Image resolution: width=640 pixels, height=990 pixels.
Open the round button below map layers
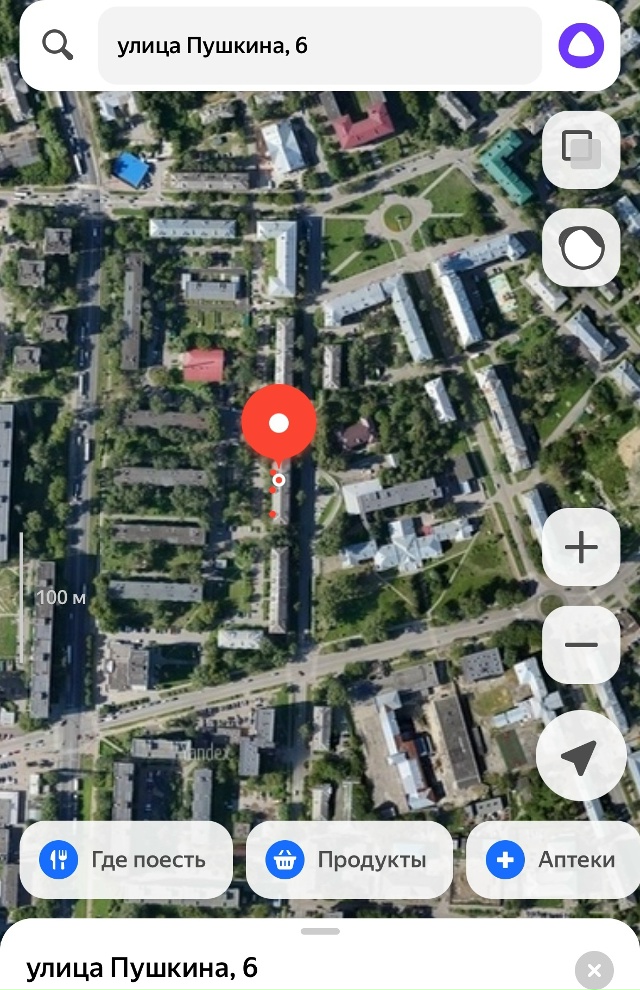tap(581, 247)
